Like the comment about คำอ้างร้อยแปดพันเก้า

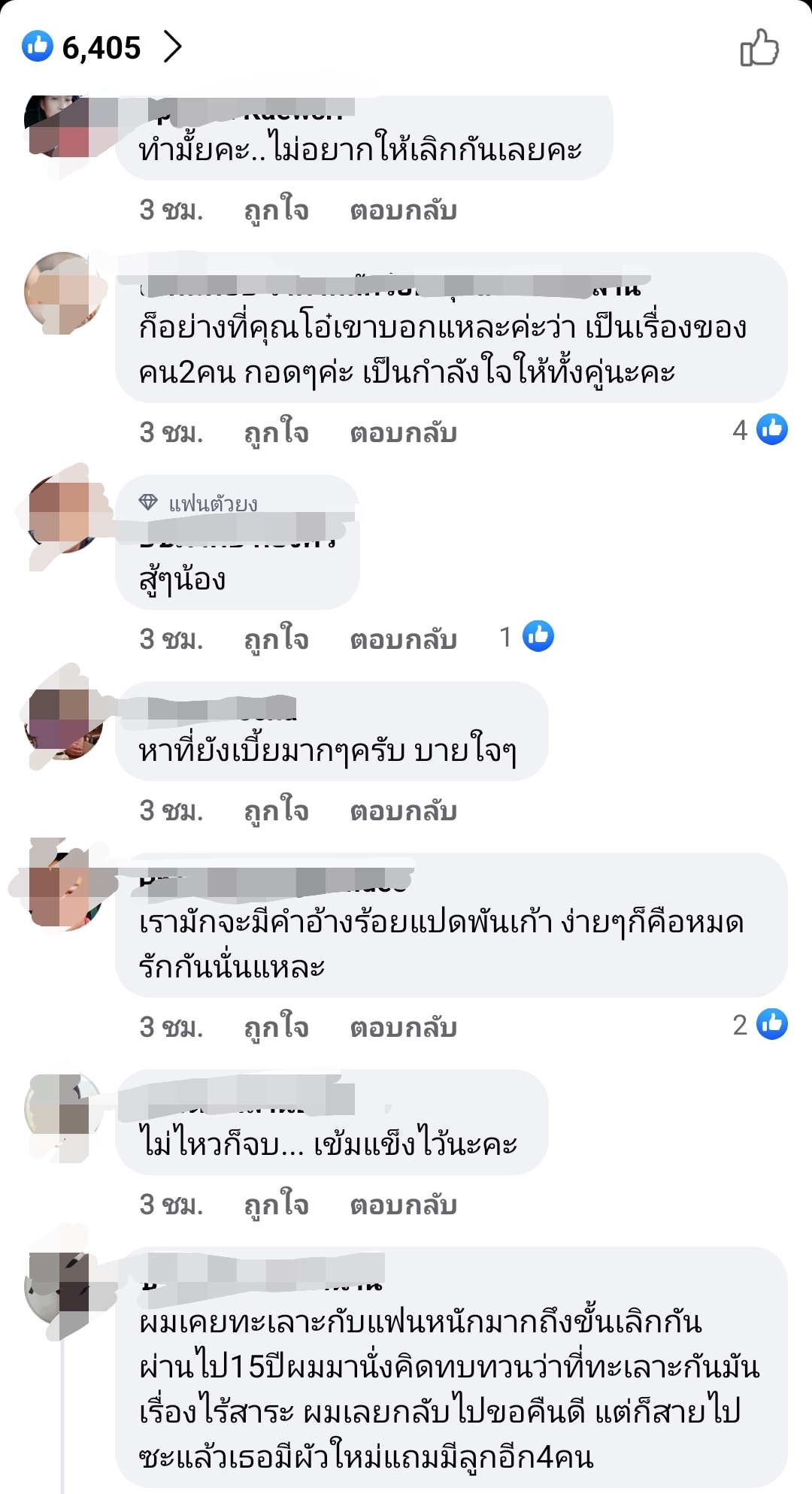pyautogui.click(x=276, y=1027)
